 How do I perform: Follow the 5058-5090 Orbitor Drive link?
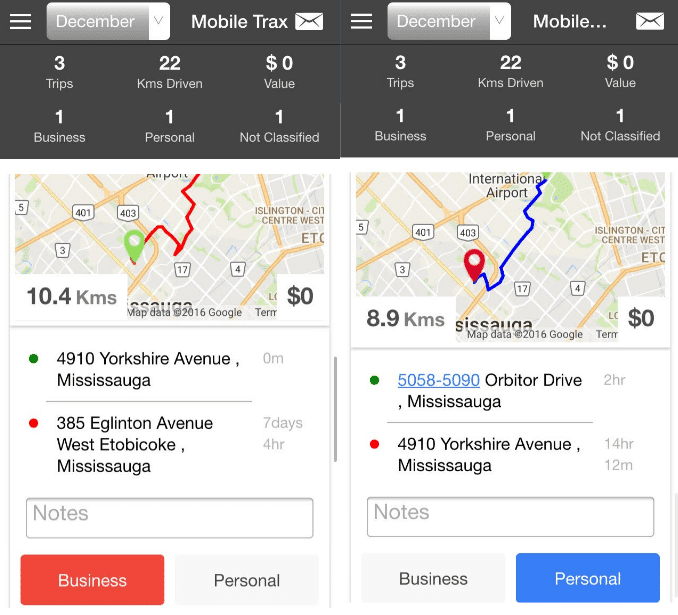click(439, 380)
